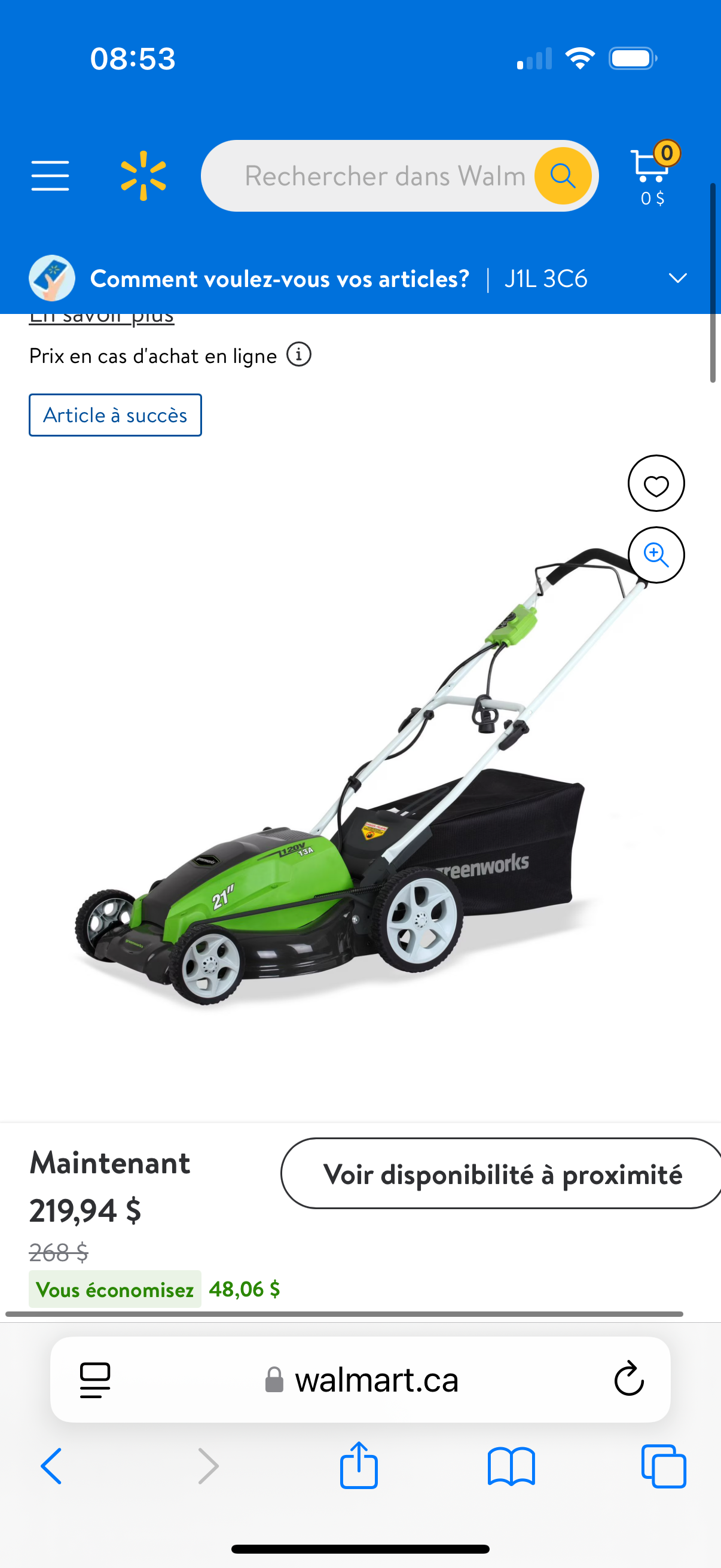
Task: Add the lawn mower to favorites
Action: click(x=656, y=484)
